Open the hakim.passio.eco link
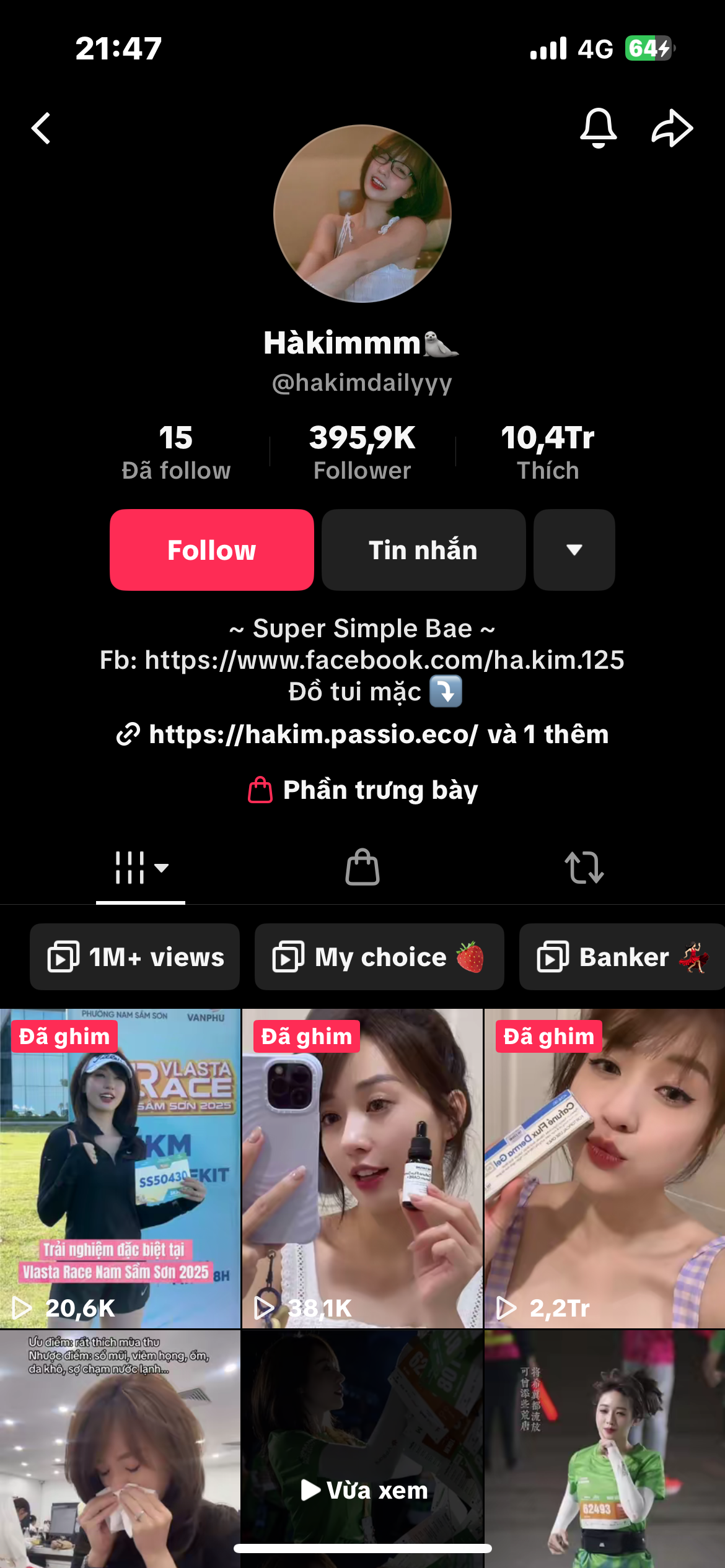The height and width of the screenshot is (1568, 725). coord(313,734)
